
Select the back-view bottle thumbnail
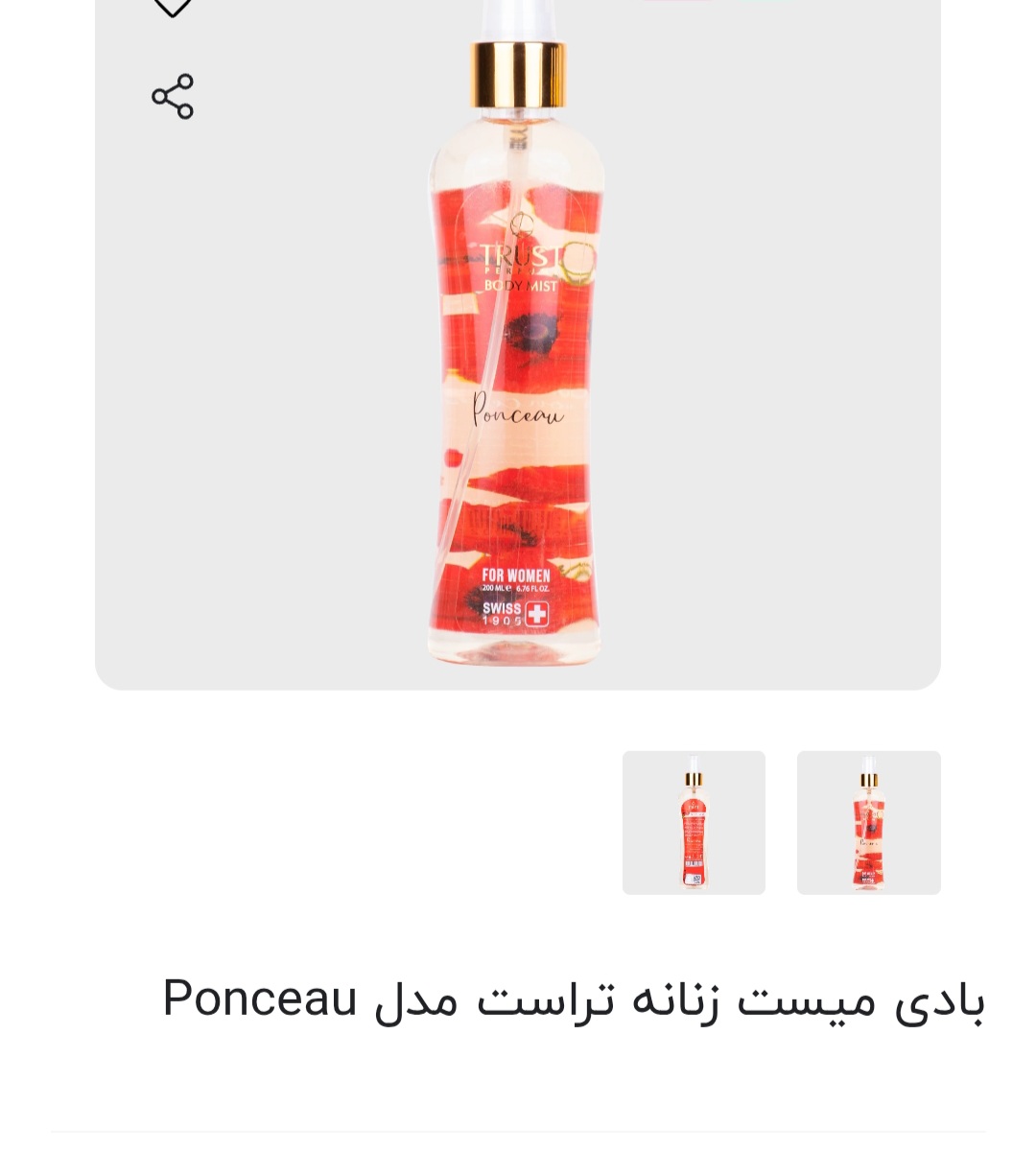click(x=694, y=823)
